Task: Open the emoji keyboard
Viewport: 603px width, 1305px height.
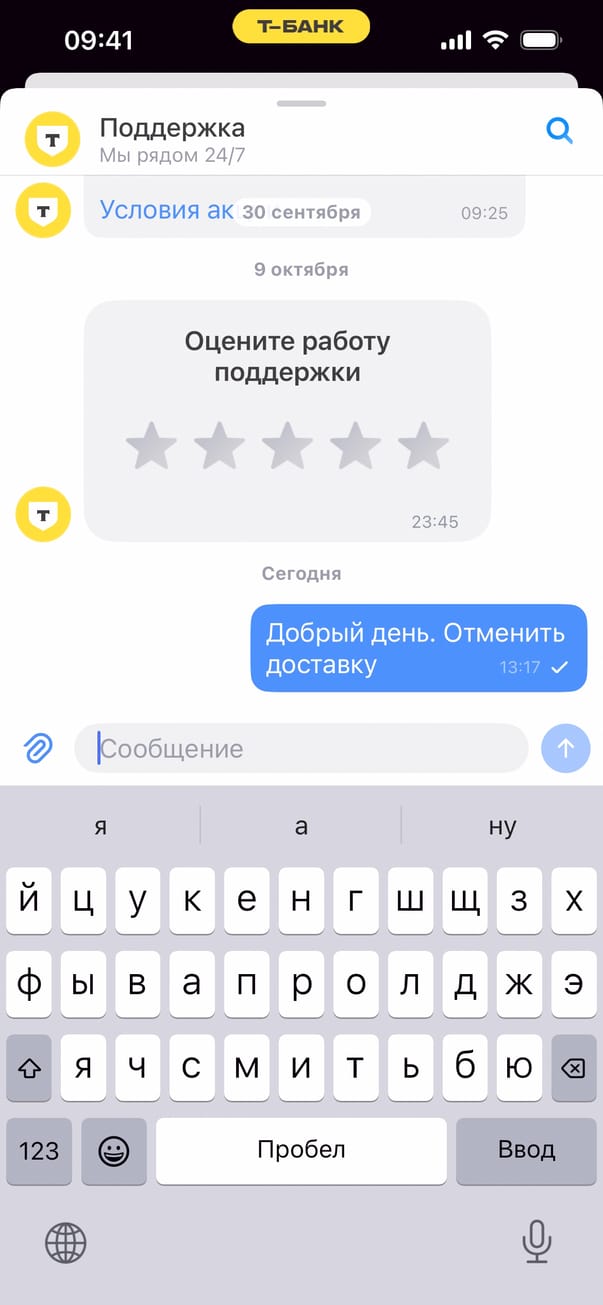Action: pyautogui.click(x=114, y=1150)
